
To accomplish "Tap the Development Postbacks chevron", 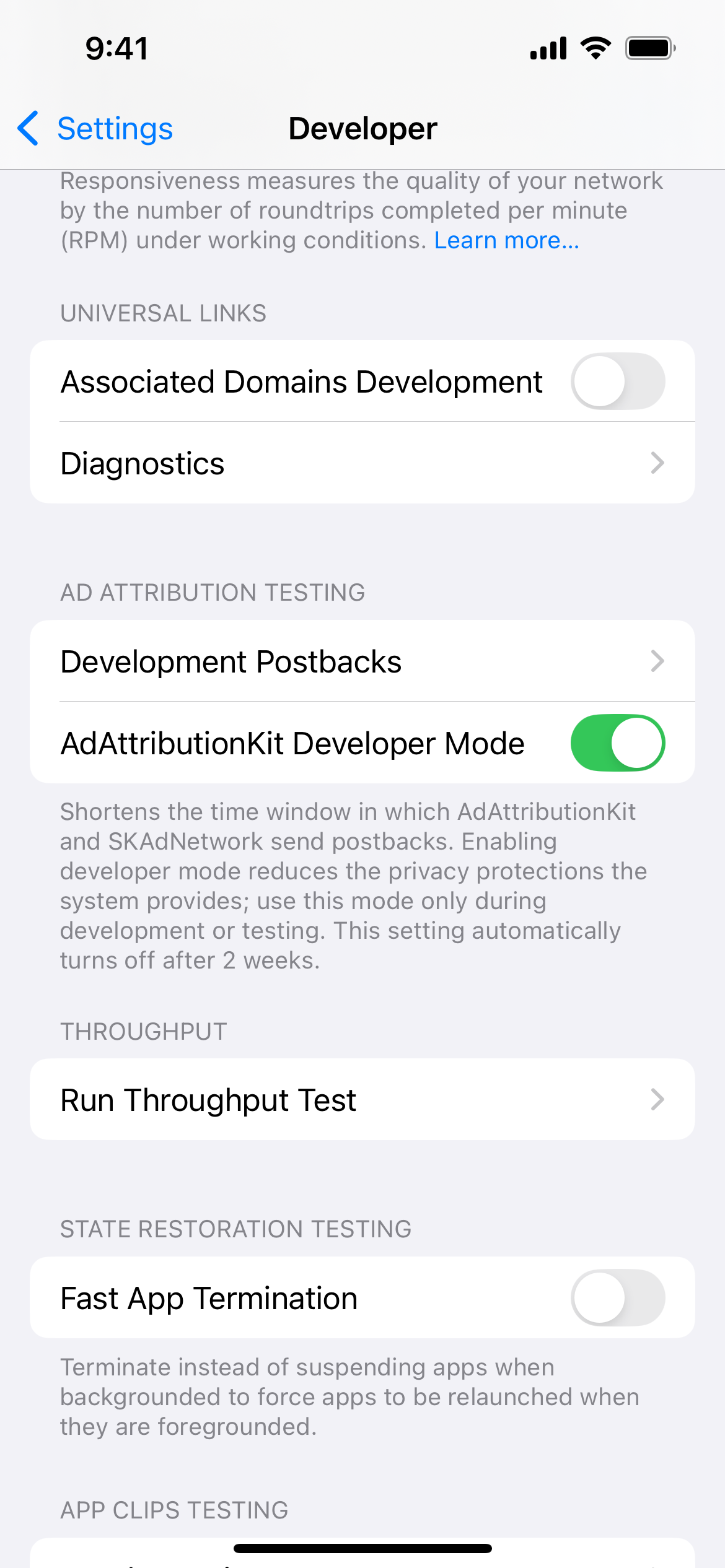I will (x=658, y=661).
